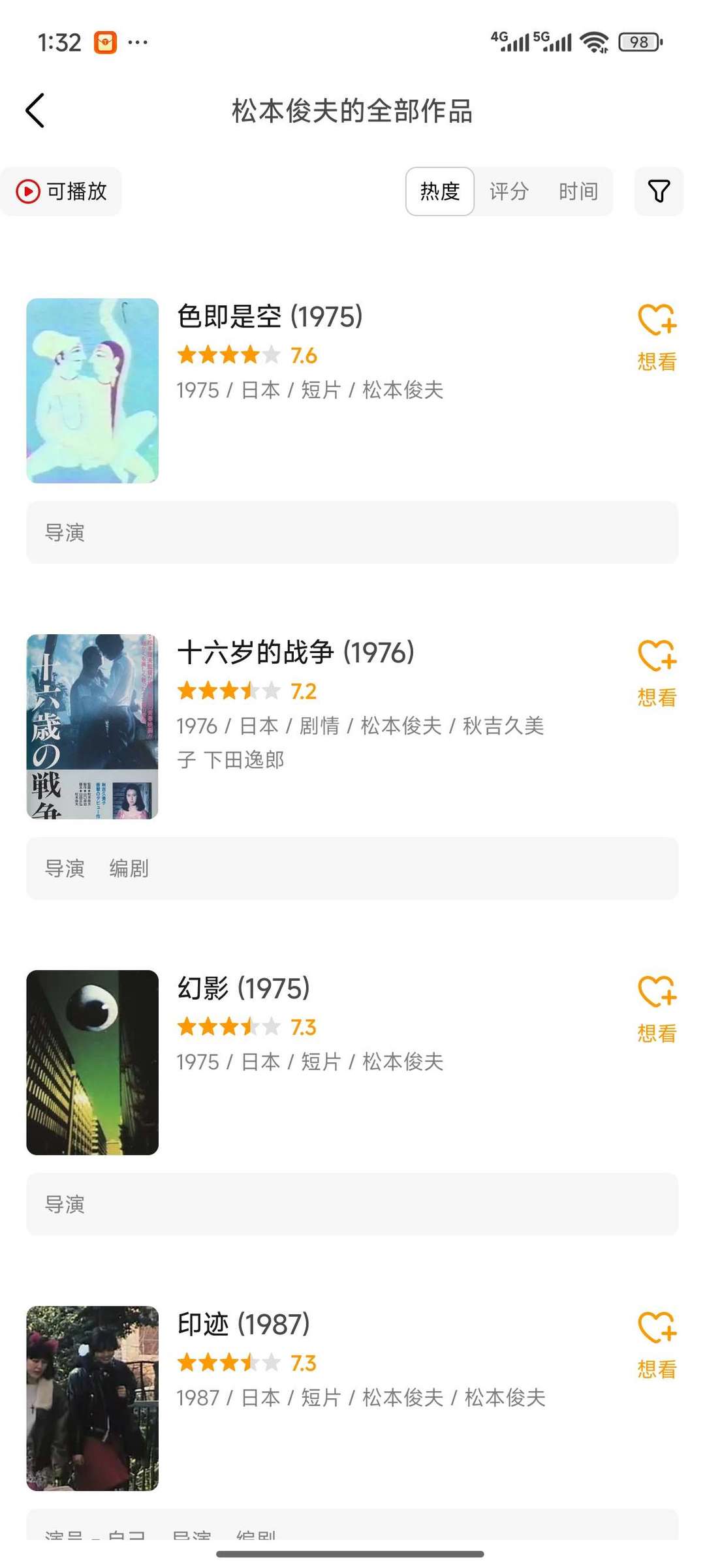Sort works by 热度
This screenshot has height=1568, width=705.
point(439,191)
